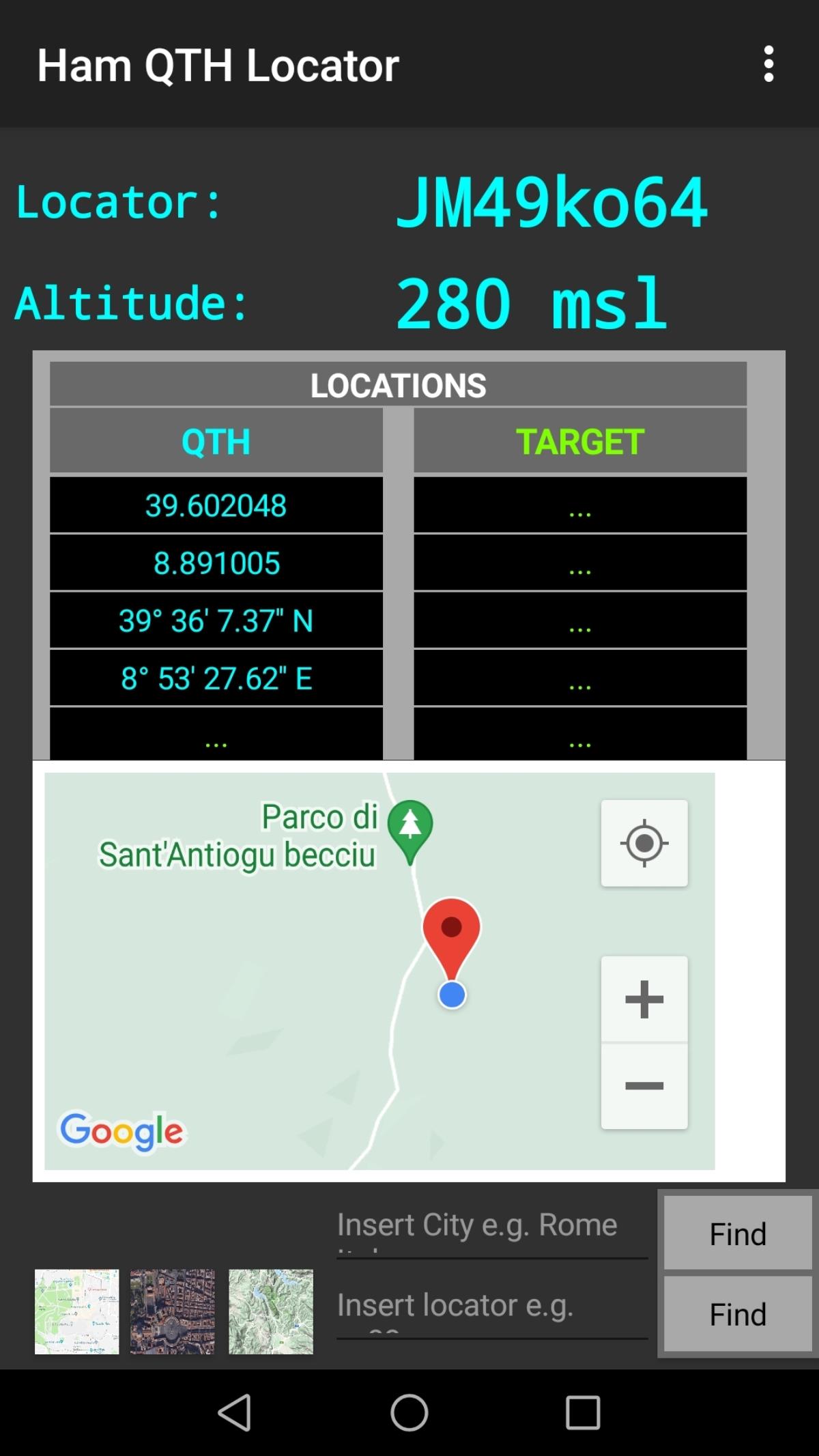Zoom in on the map
This screenshot has height=1456, width=819.
(x=644, y=999)
